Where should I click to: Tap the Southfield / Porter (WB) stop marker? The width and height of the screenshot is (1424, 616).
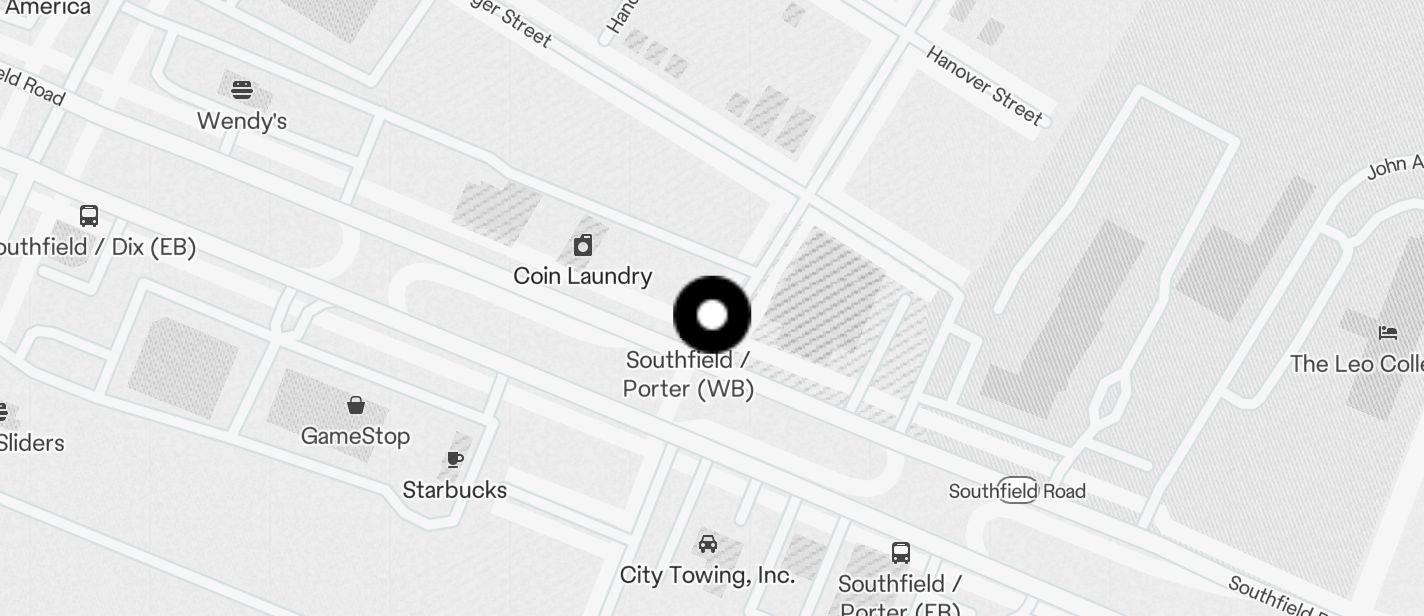tap(712, 316)
